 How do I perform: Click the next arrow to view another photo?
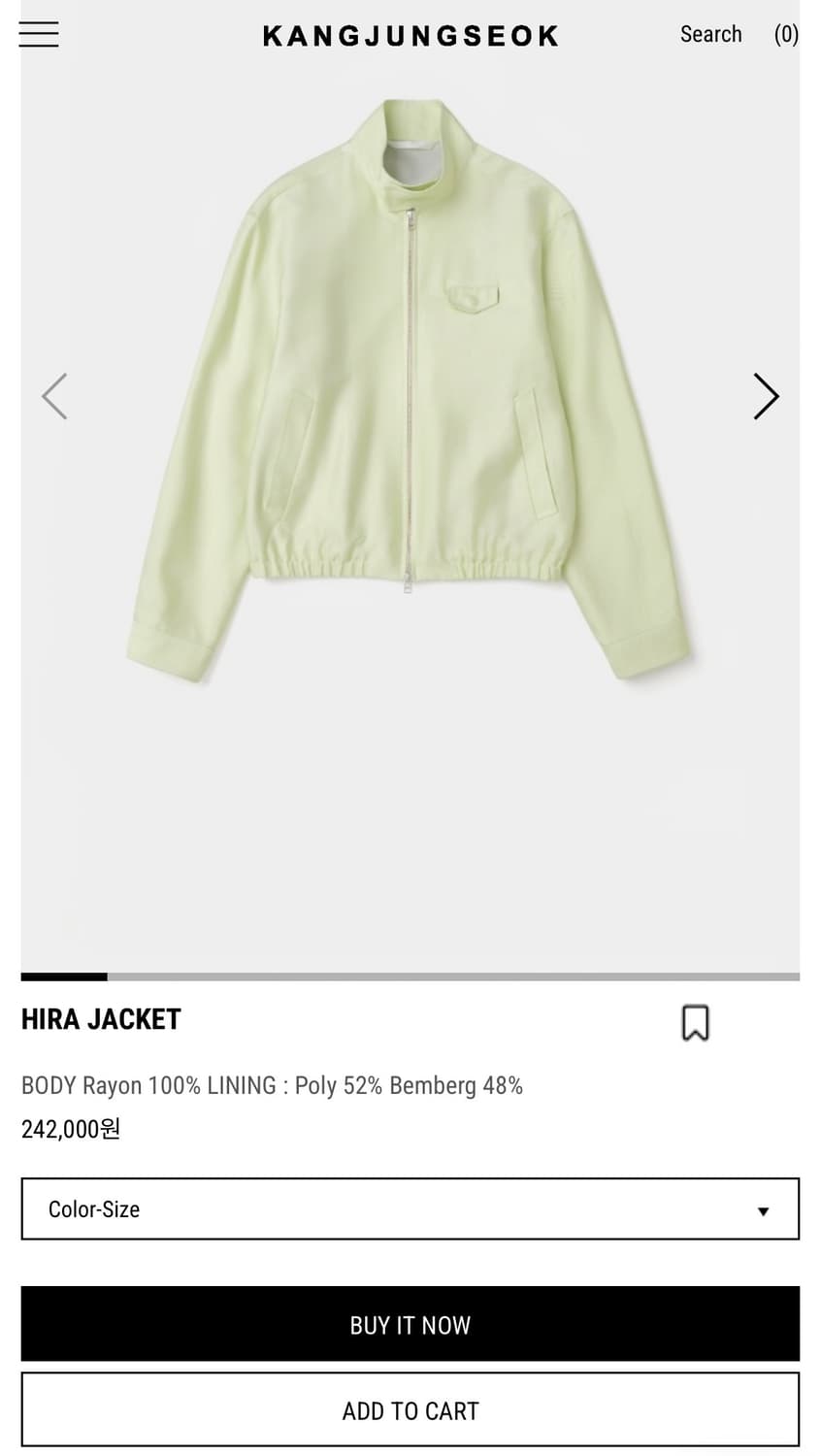click(766, 396)
